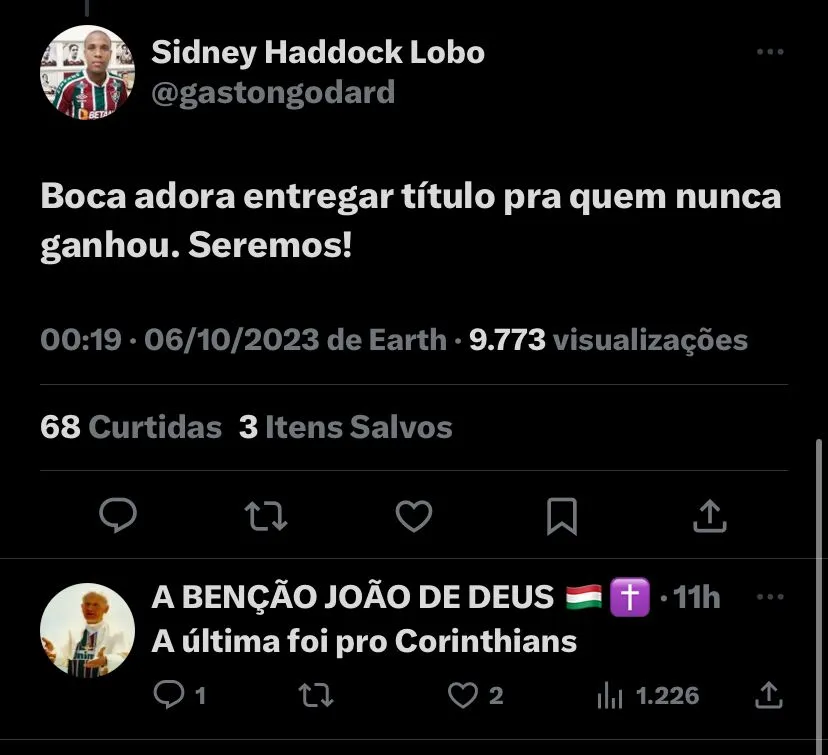Like the Corinthians reply
The image size is (828, 755).
(x=463, y=695)
